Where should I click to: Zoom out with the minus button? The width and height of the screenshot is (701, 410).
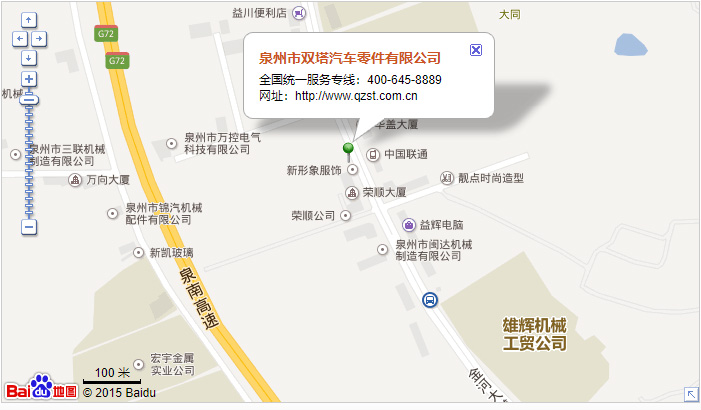click(x=29, y=227)
